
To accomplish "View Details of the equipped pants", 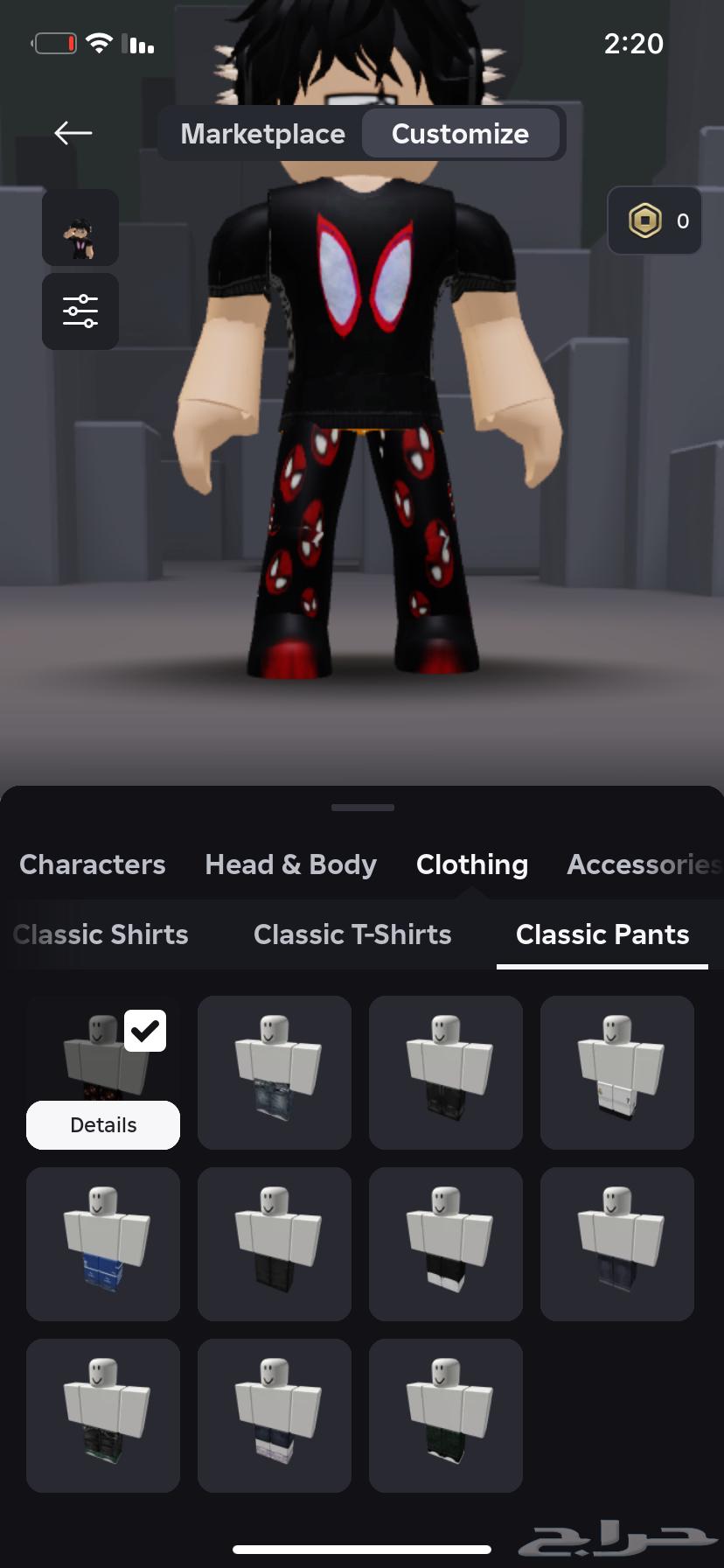I will pyautogui.click(x=103, y=1125).
